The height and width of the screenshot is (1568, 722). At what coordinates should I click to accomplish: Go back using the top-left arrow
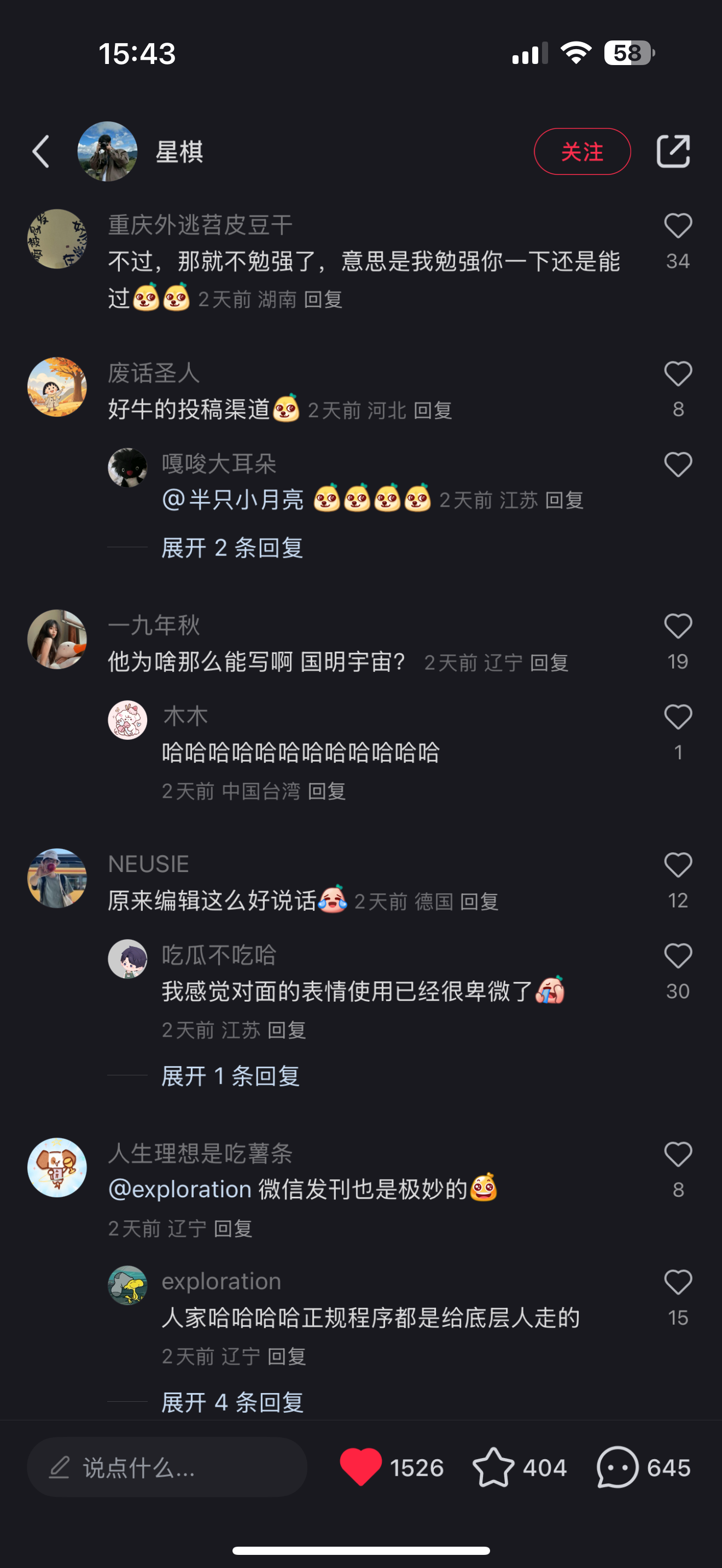pyautogui.click(x=41, y=151)
